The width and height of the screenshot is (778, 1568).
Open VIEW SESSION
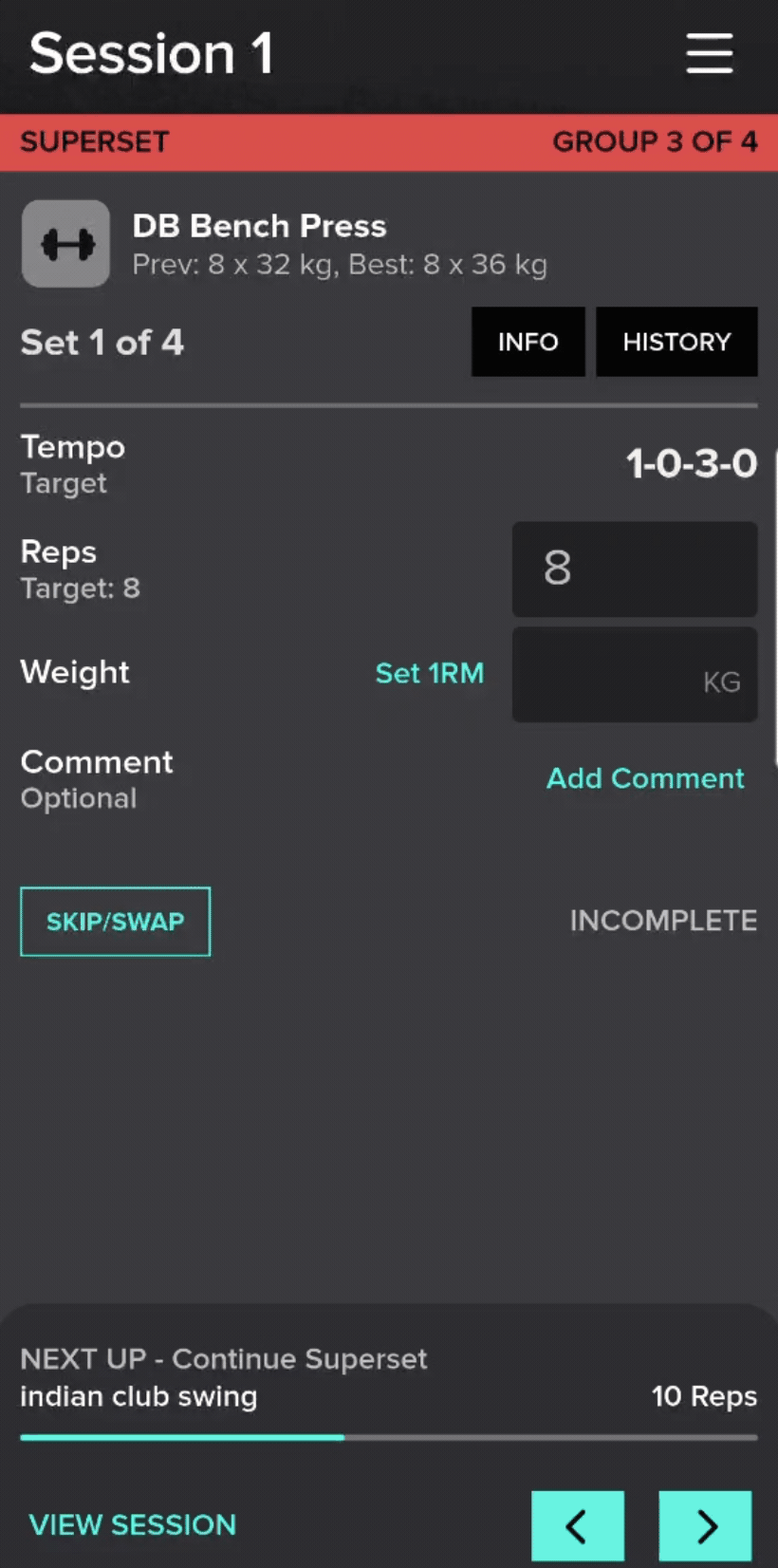(133, 1524)
